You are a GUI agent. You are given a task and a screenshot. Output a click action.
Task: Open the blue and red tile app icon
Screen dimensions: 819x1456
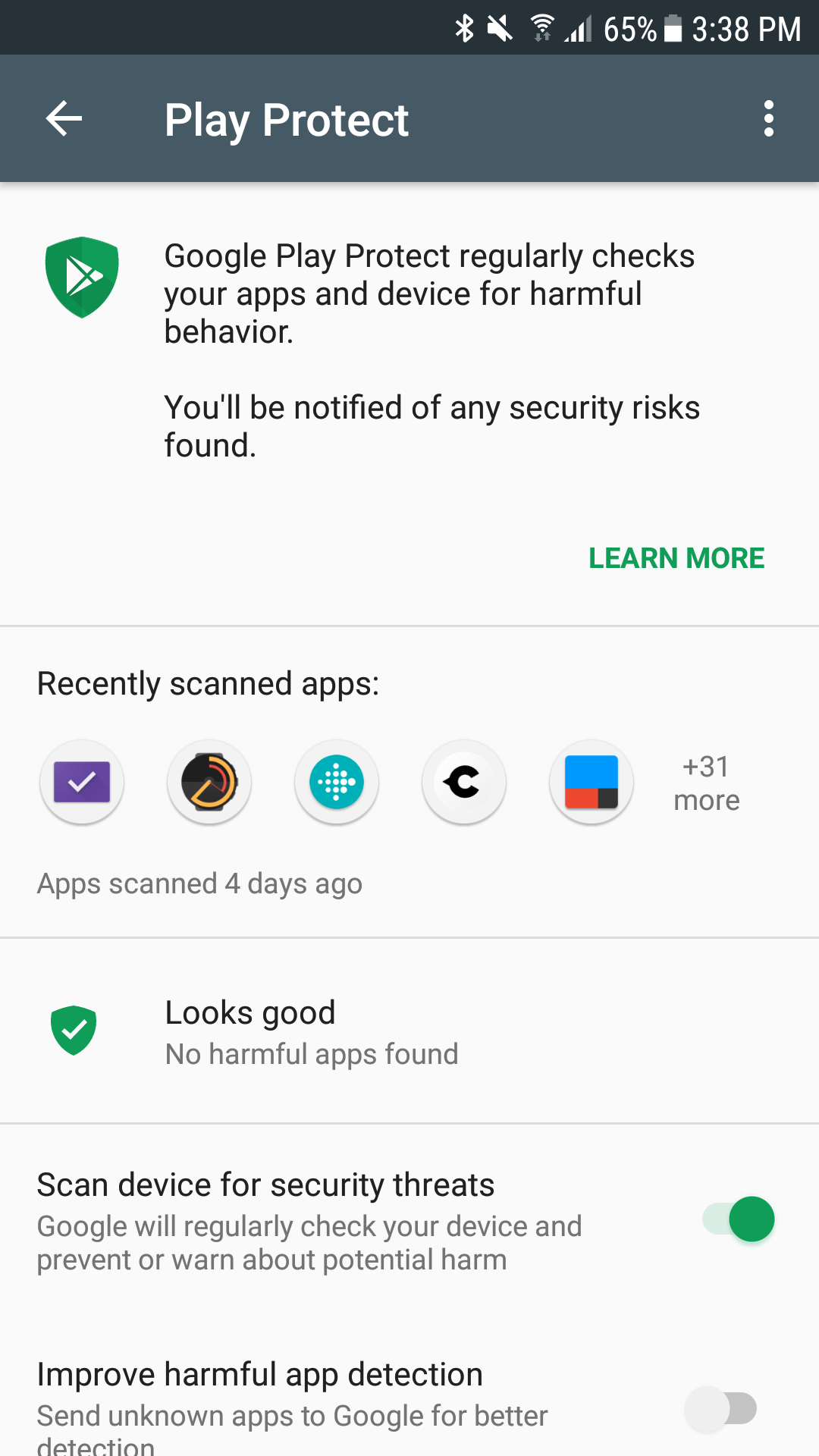[x=591, y=782]
